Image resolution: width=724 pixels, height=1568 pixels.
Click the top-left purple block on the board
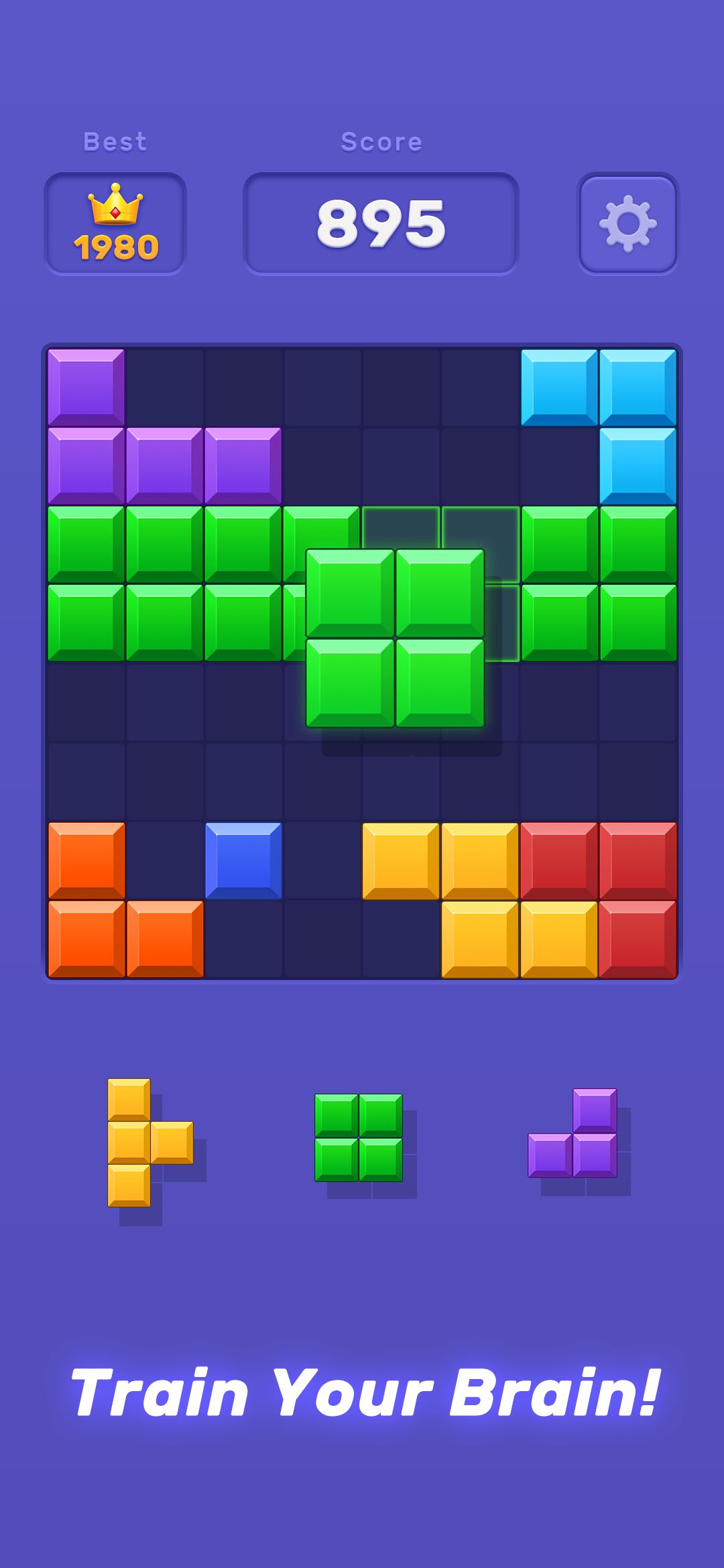tap(87, 385)
